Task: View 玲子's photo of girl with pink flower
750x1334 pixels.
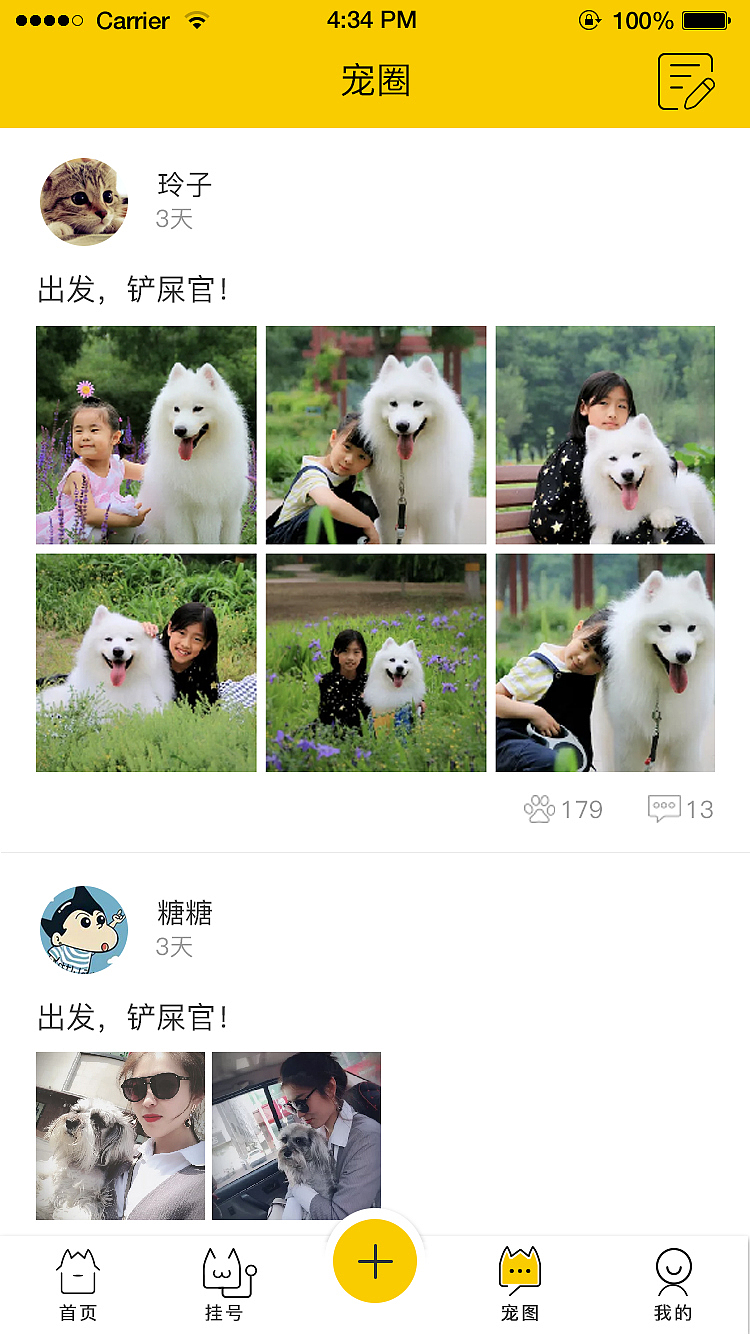Action: point(146,435)
